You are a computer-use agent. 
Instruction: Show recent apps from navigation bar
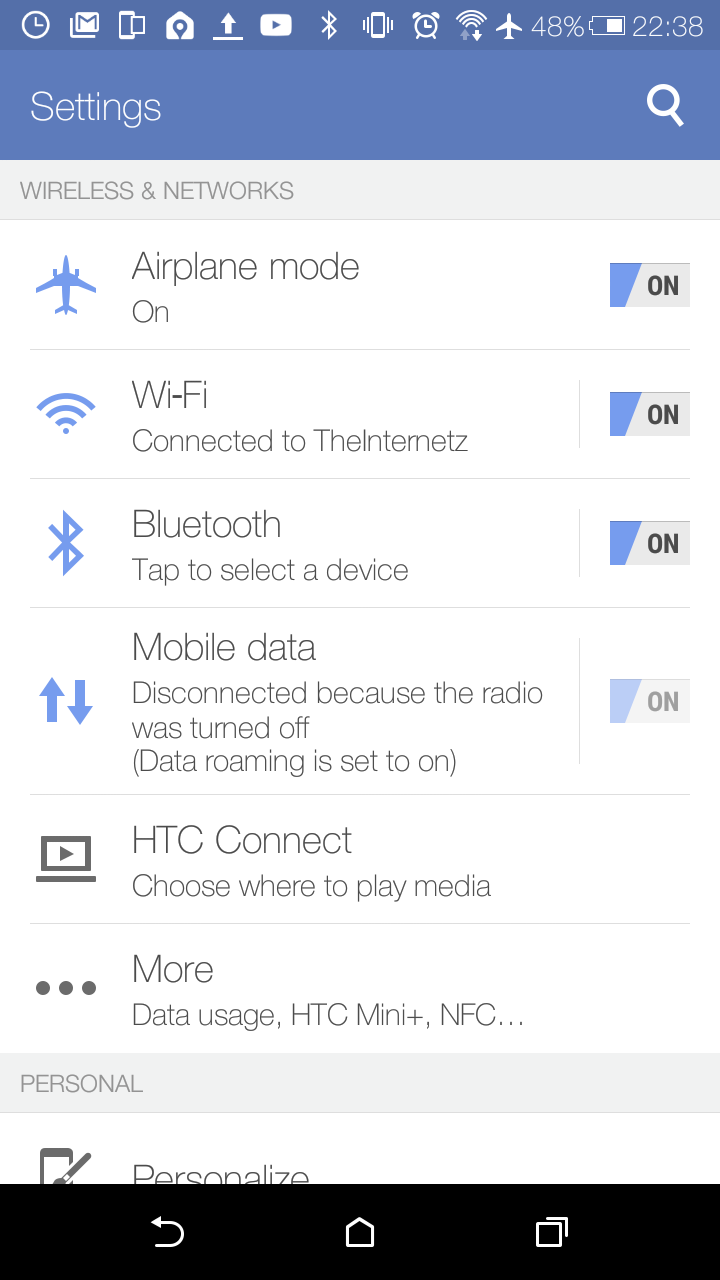pyautogui.click(x=552, y=1232)
